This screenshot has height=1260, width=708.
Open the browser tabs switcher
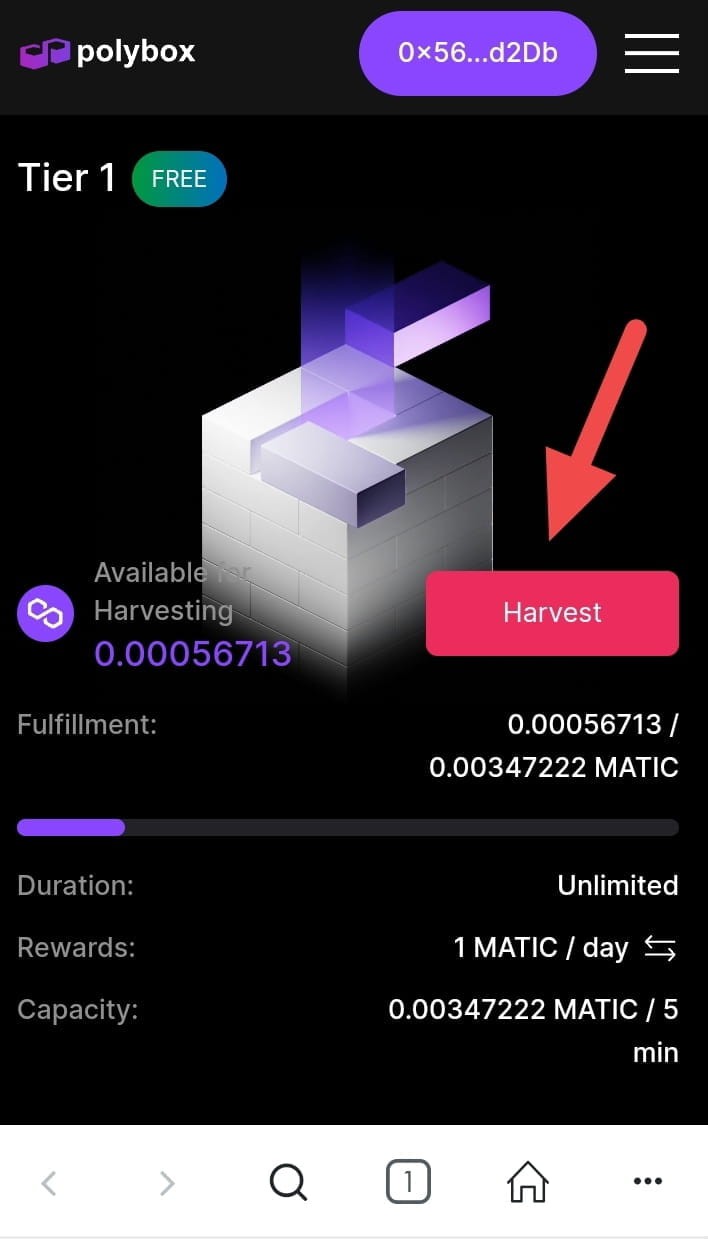click(x=408, y=1184)
